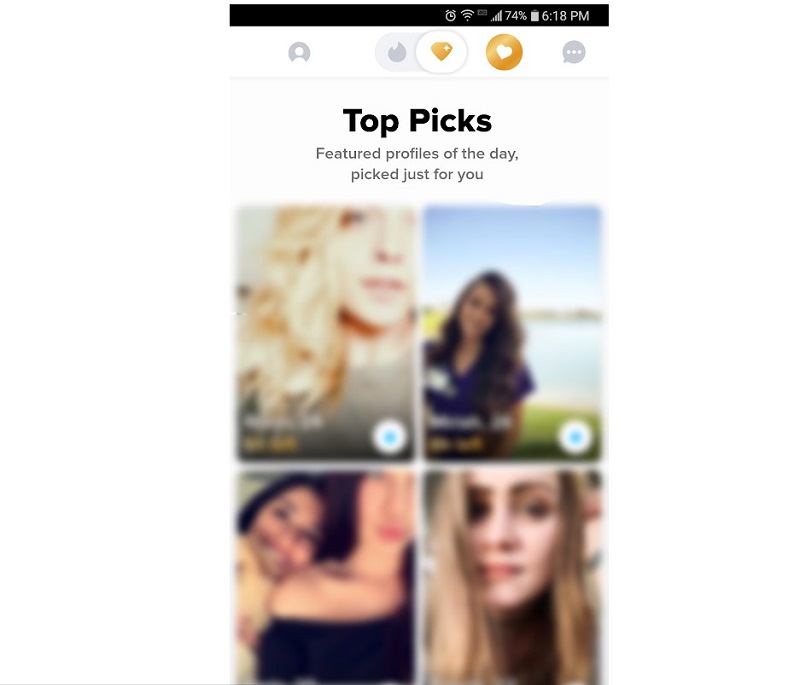
Task: Open the top pick card with long straight hair
Action: click(512, 575)
